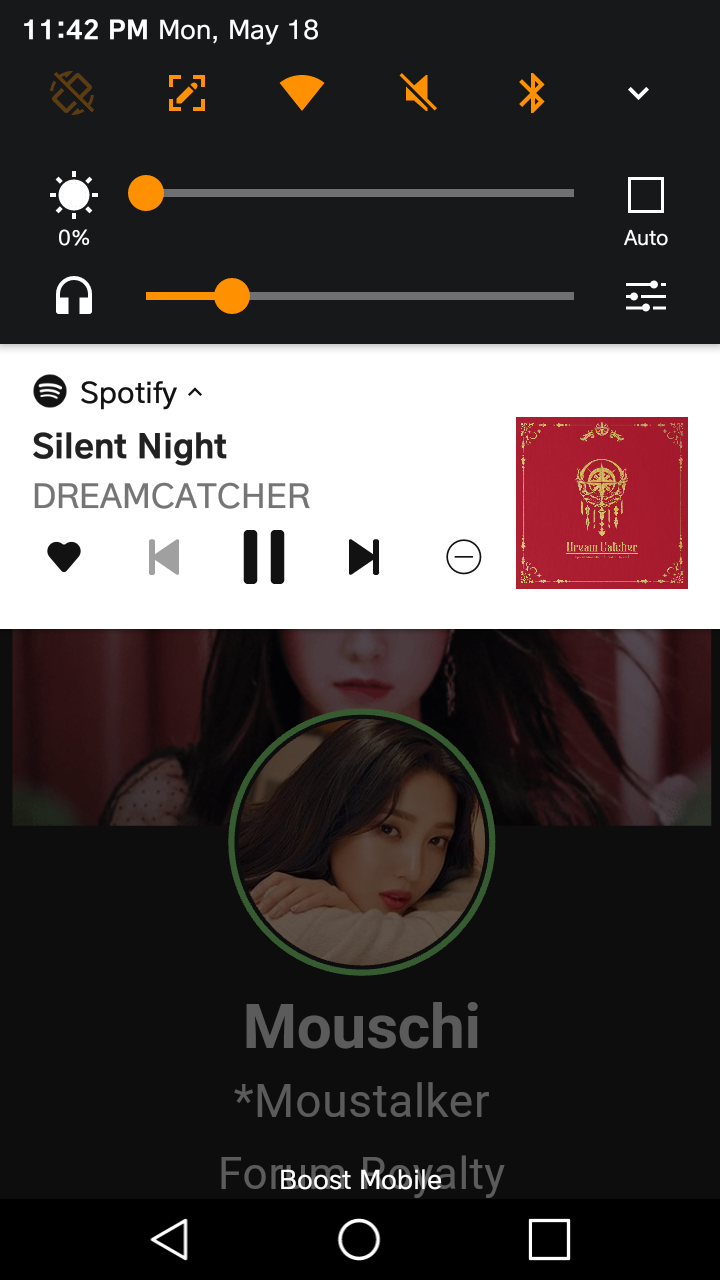Viewport: 720px width, 1280px height.
Task: Tap the media volume slider track
Action: click(360, 296)
